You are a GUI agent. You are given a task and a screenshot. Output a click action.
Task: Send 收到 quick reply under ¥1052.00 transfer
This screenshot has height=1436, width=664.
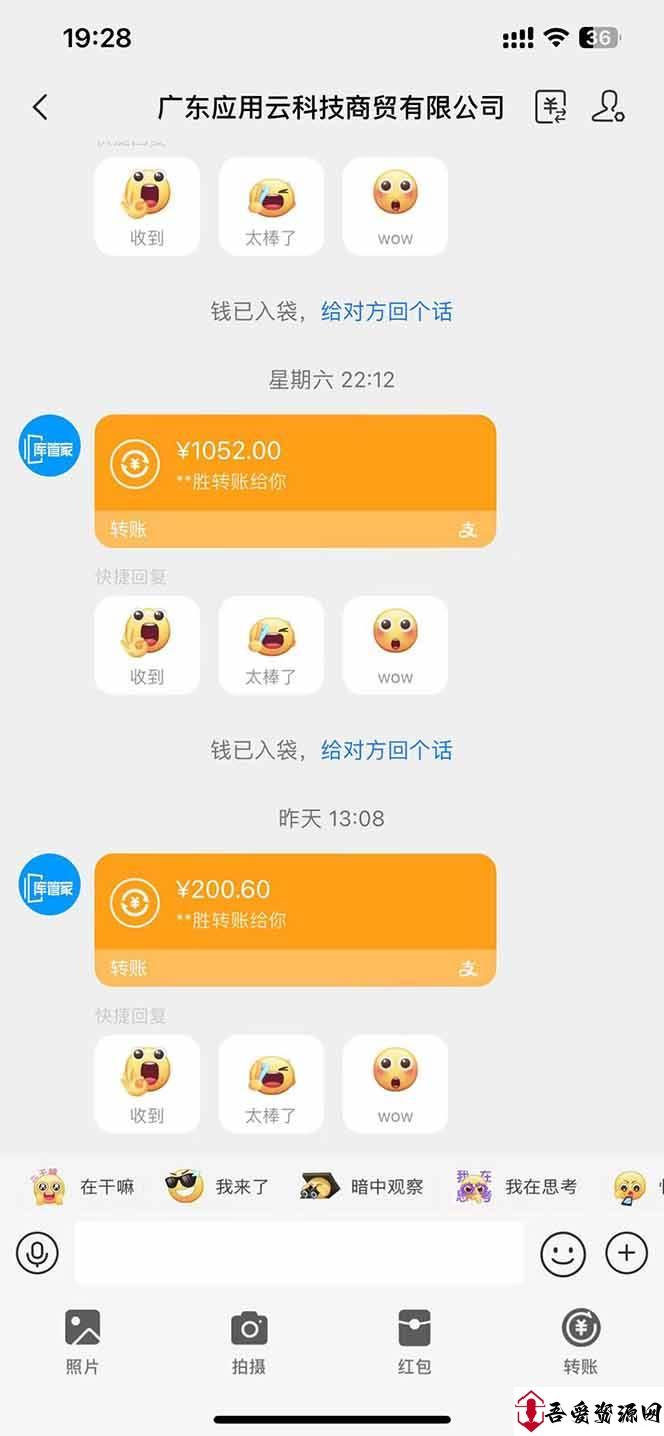click(x=147, y=645)
